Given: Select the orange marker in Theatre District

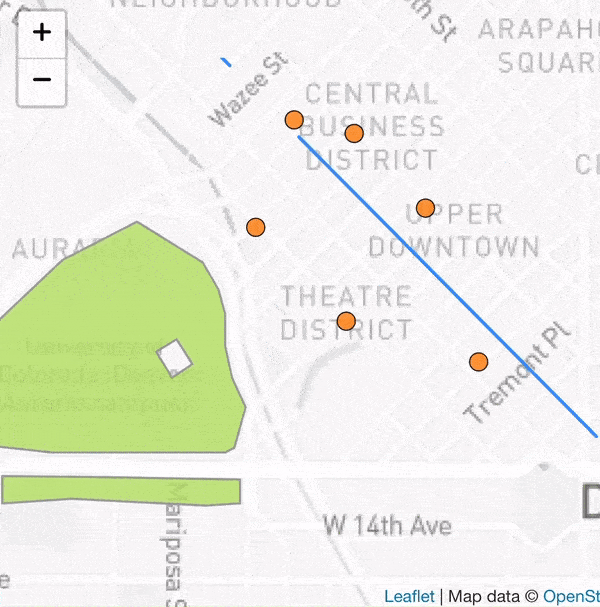Looking at the screenshot, I should 346,321.
